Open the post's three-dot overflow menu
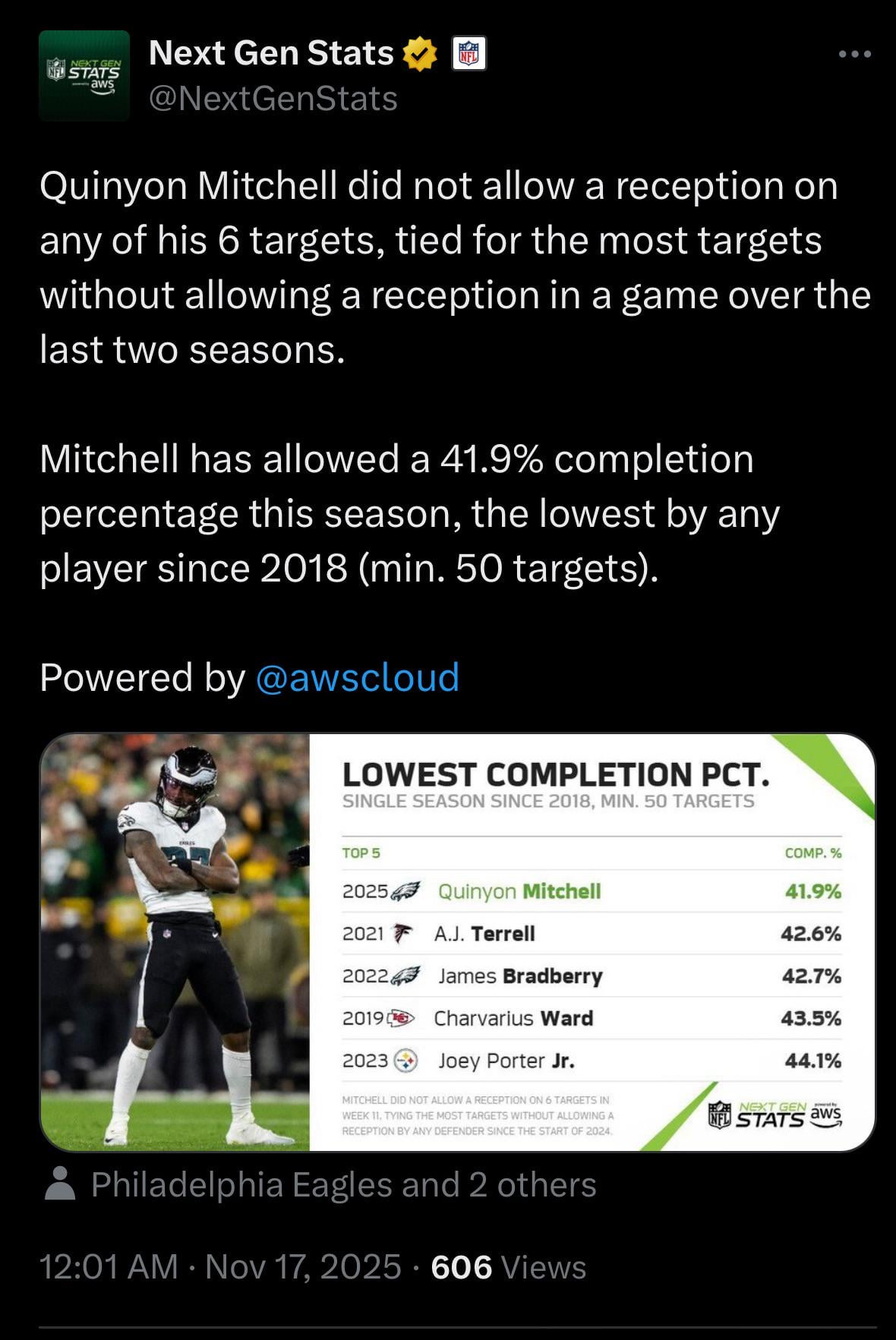 (x=855, y=55)
